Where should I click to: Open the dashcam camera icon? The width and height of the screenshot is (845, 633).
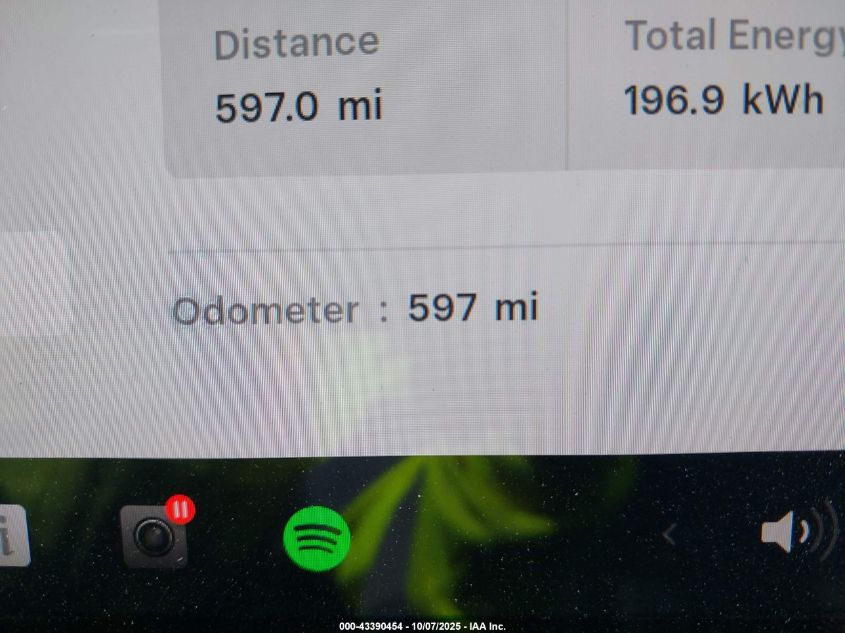tap(155, 536)
